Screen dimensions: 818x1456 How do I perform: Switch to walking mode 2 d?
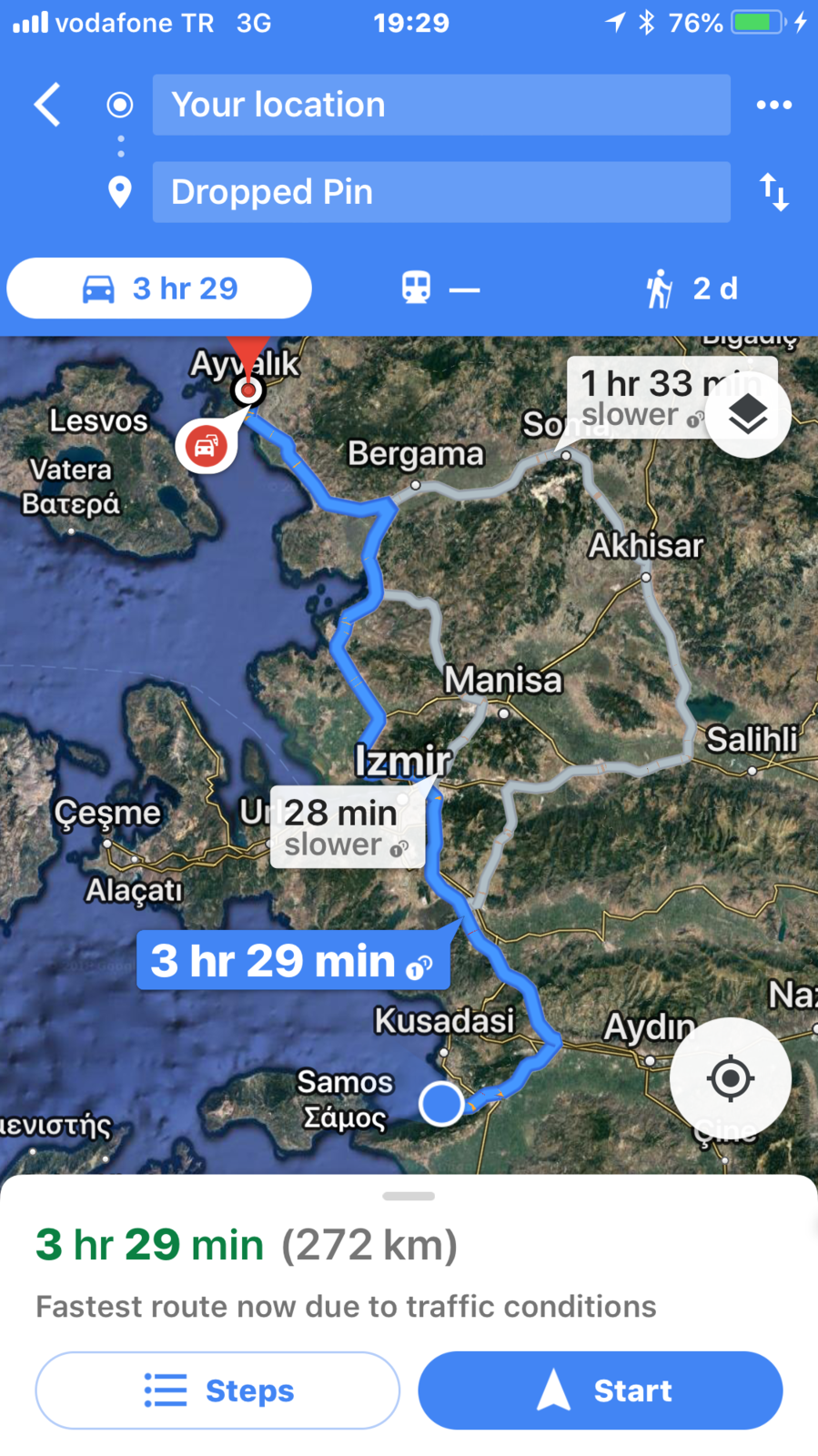tap(692, 288)
